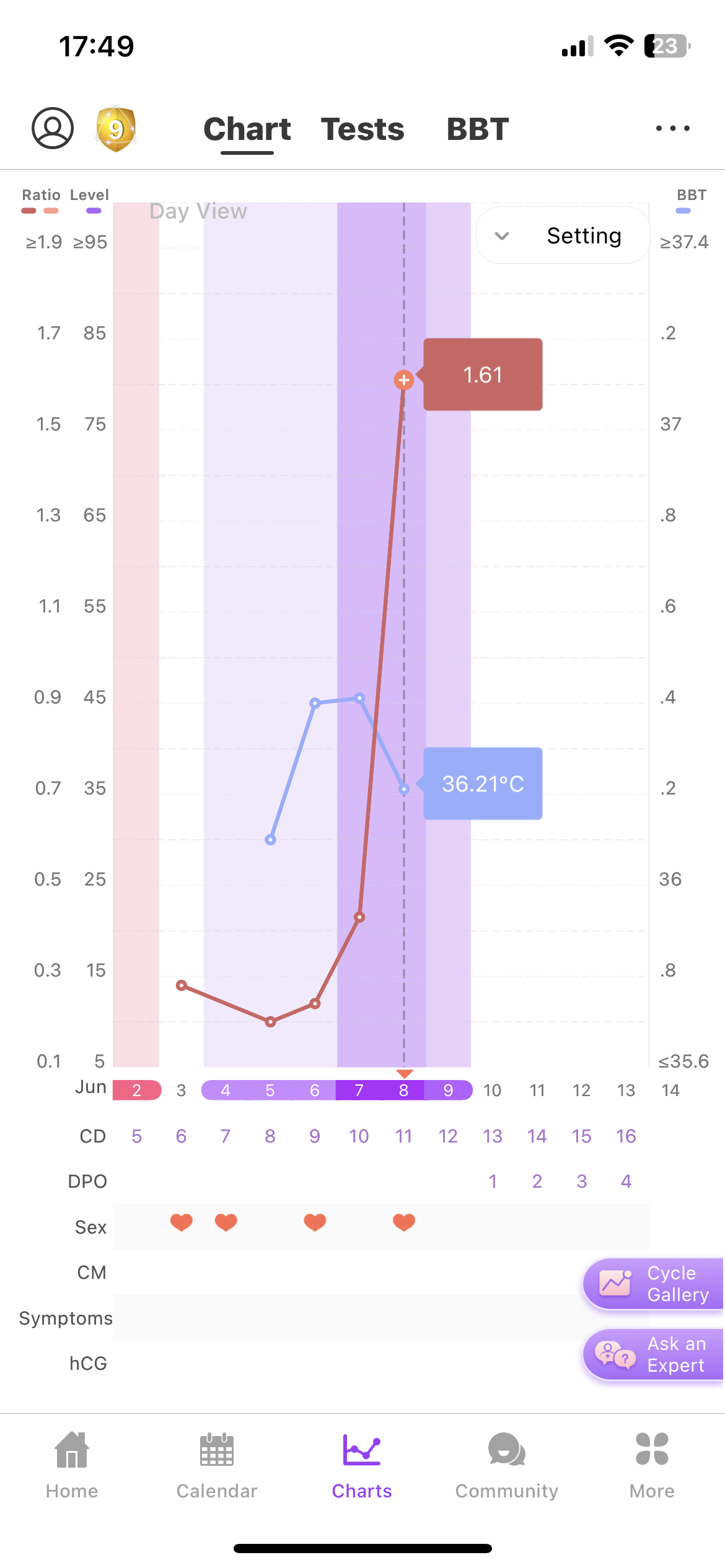Switch to the Tests tab

pos(362,129)
